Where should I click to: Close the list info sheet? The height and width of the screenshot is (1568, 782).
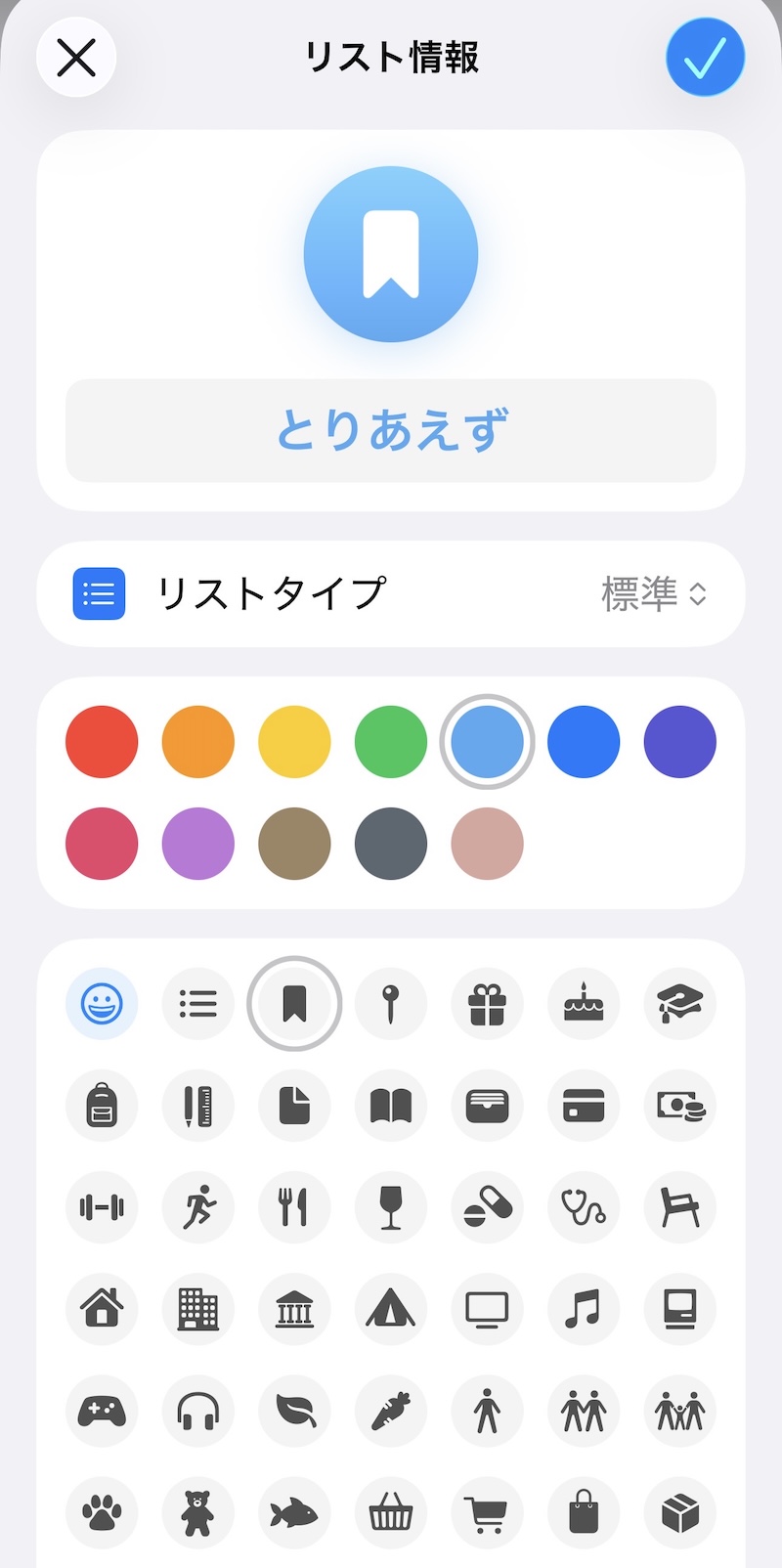76,58
